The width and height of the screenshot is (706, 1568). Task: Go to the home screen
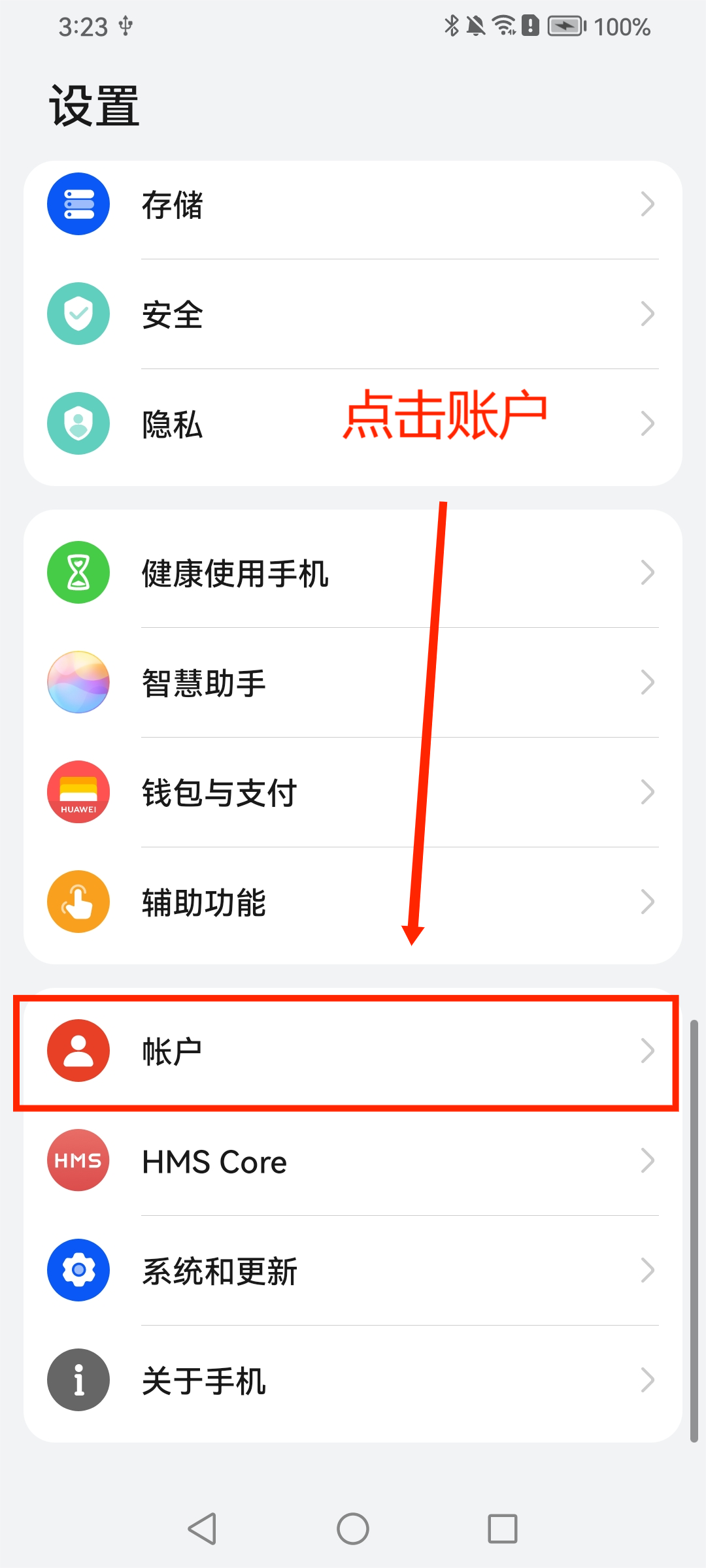point(353,1529)
